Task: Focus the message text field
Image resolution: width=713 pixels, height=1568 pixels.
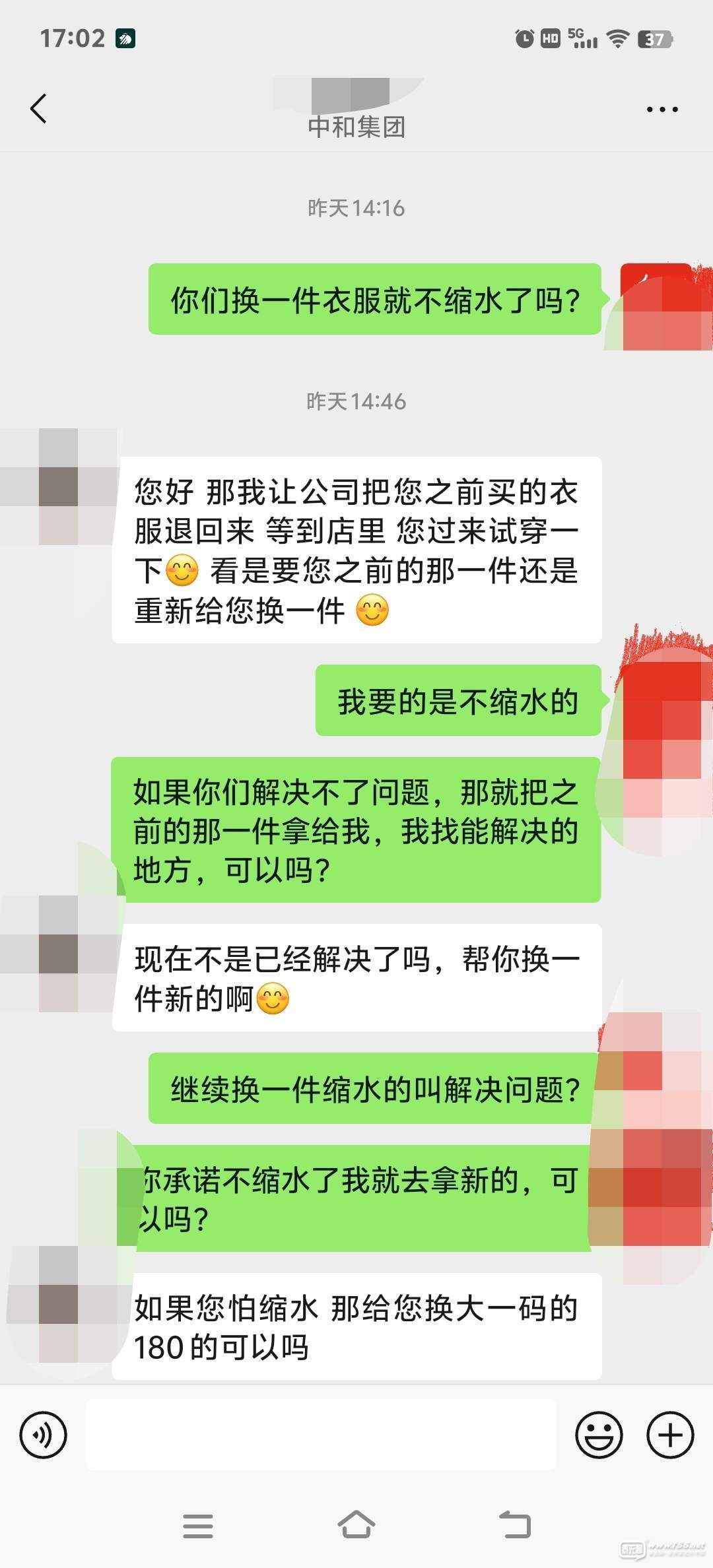Action: tap(320, 1435)
